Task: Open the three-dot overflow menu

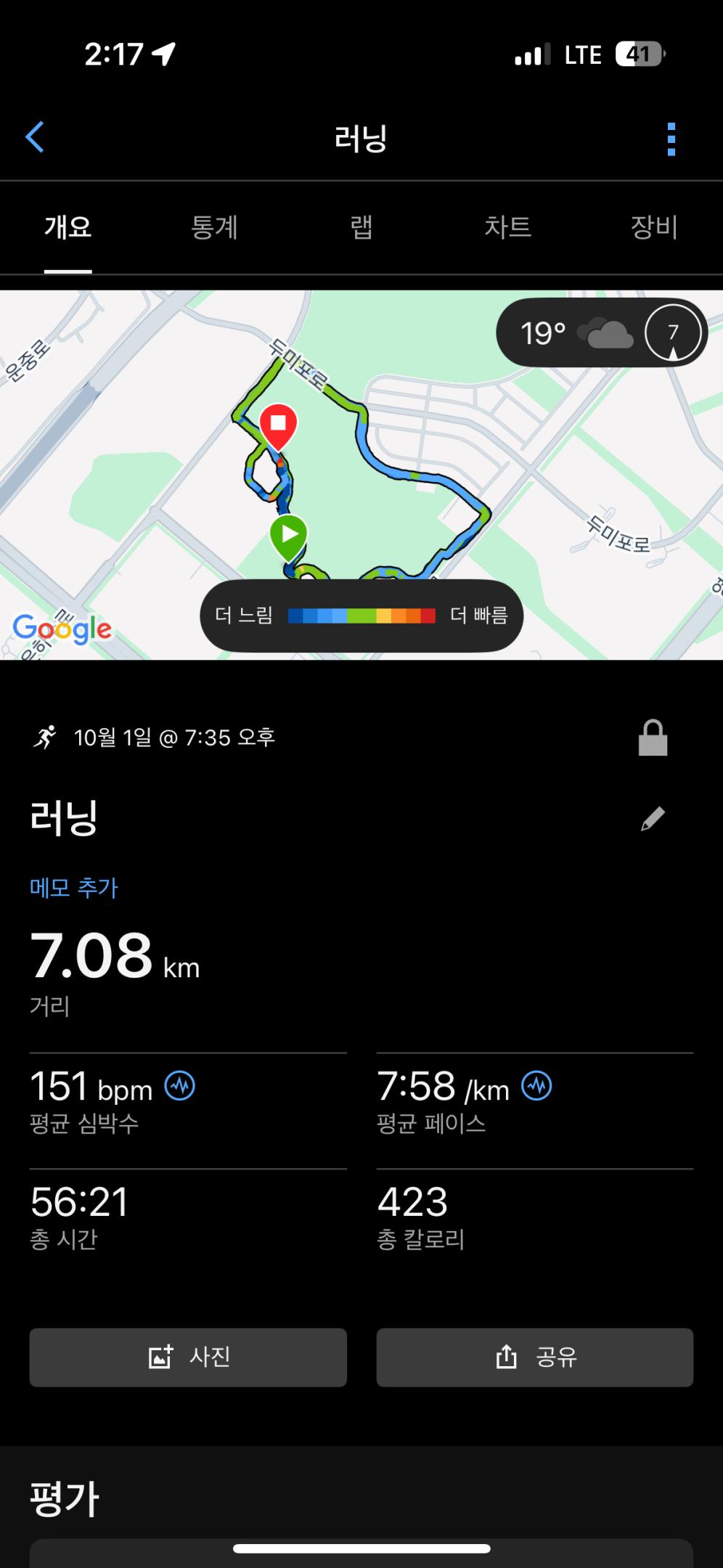Action: click(671, 139)
